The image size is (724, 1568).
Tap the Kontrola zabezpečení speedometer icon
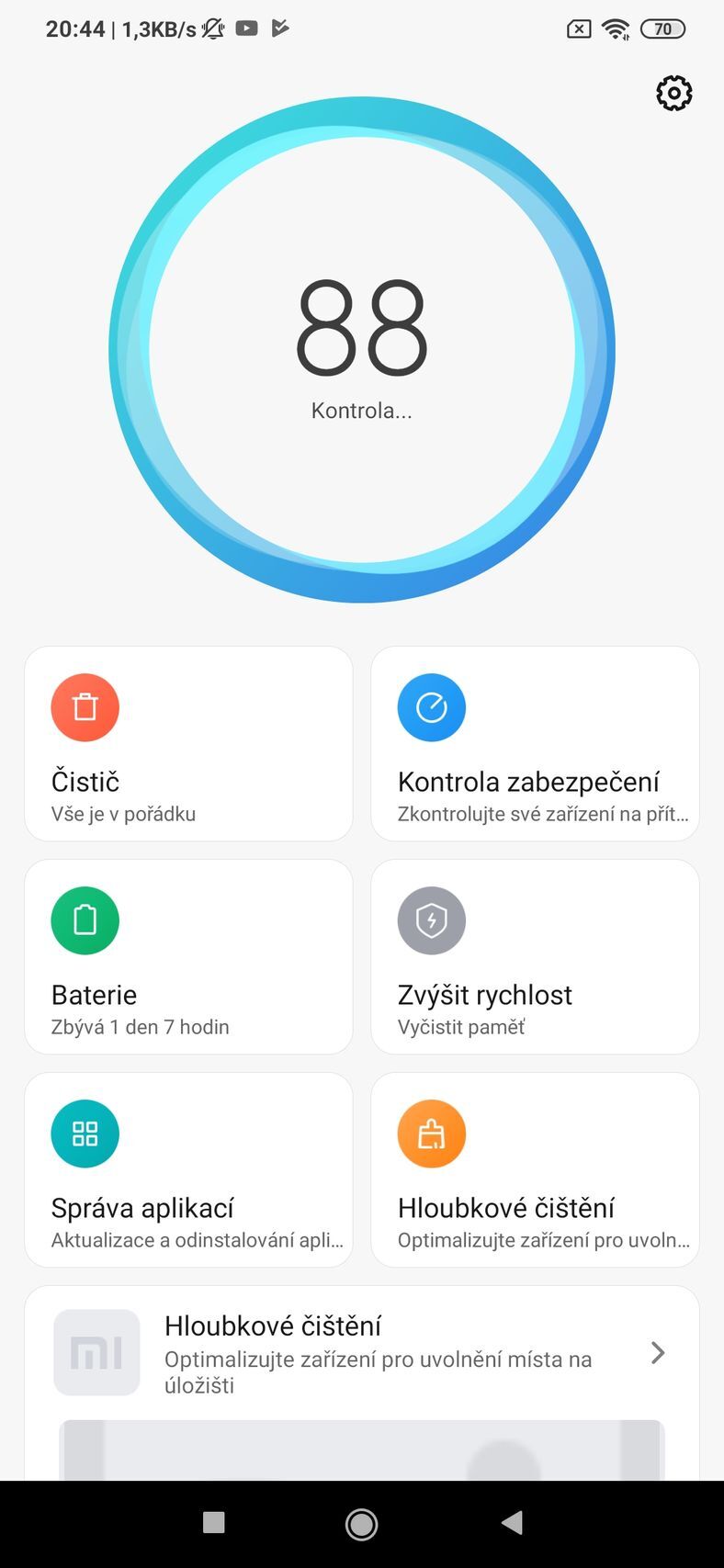coord(431,707)
